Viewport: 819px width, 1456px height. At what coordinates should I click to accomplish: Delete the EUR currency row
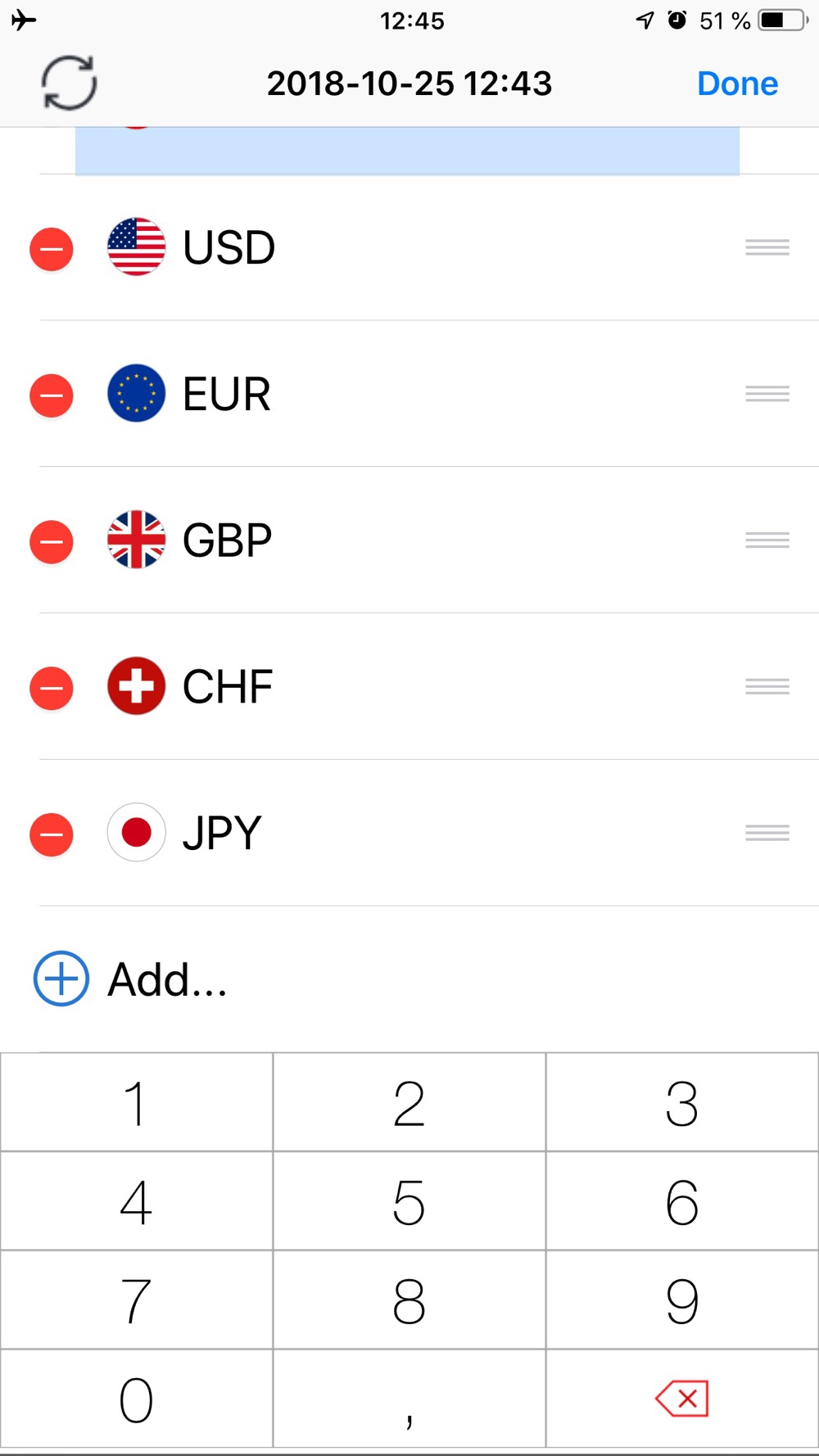(x=52, y=396)
